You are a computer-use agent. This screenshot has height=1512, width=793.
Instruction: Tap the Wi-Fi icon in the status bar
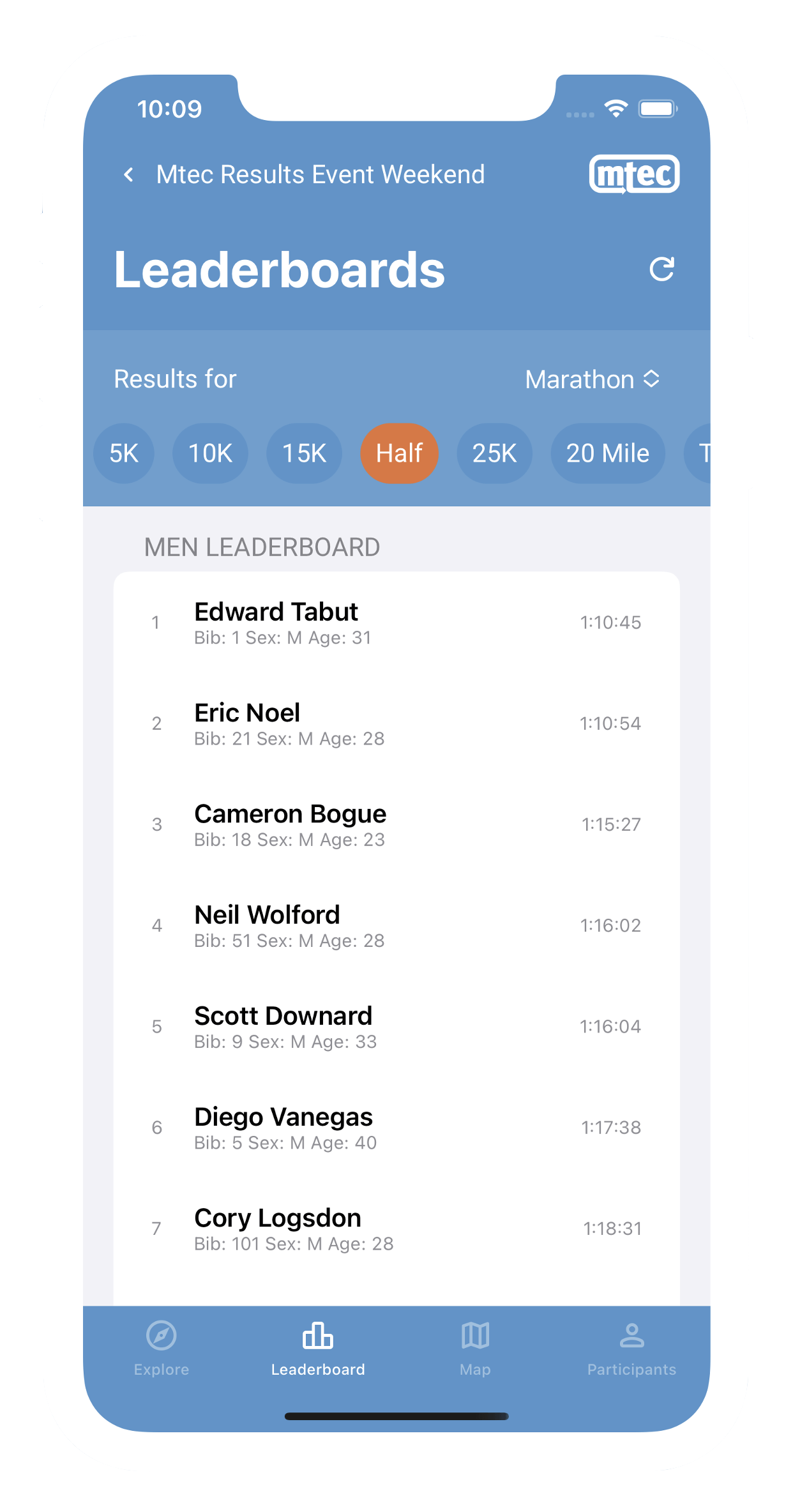coord(615,107)
